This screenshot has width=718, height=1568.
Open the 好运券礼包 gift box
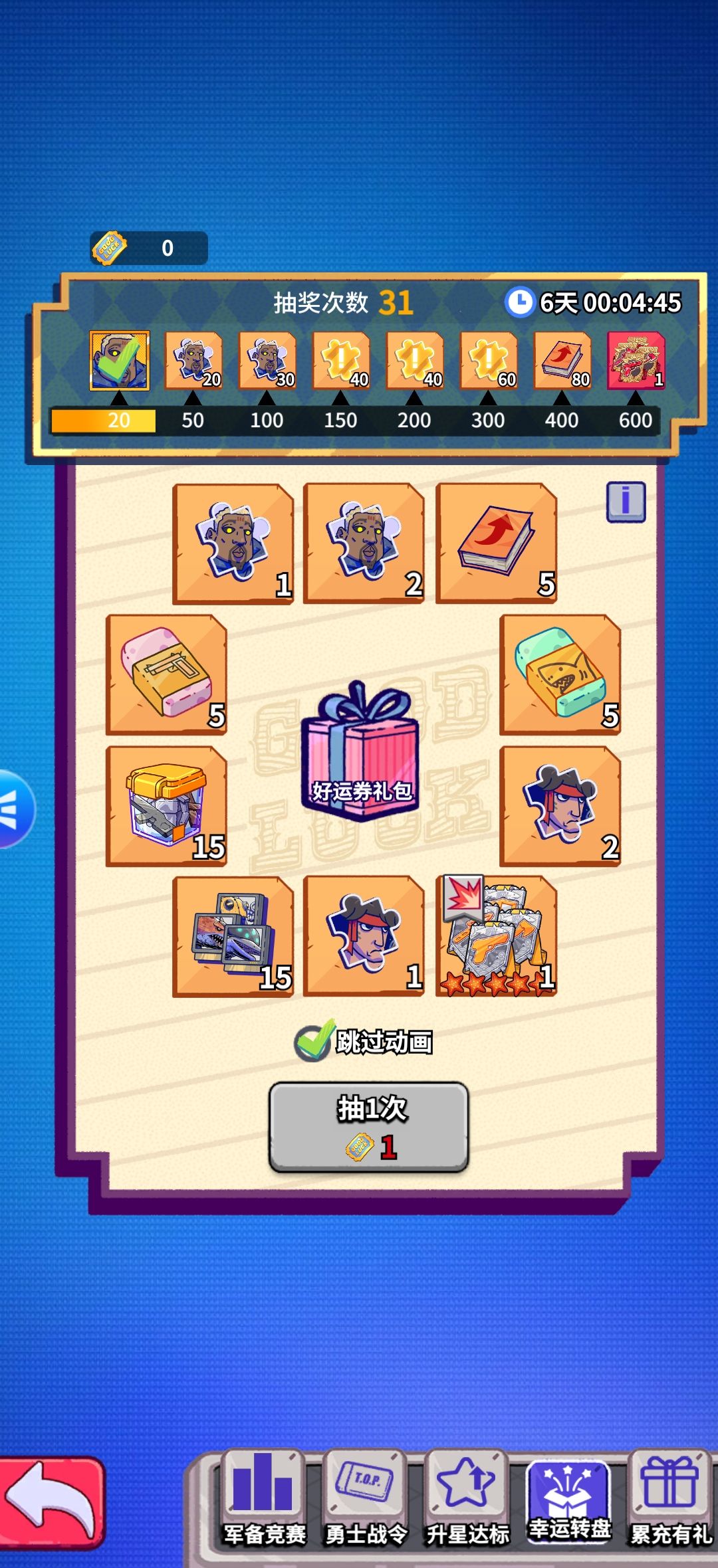pos(360,749)
